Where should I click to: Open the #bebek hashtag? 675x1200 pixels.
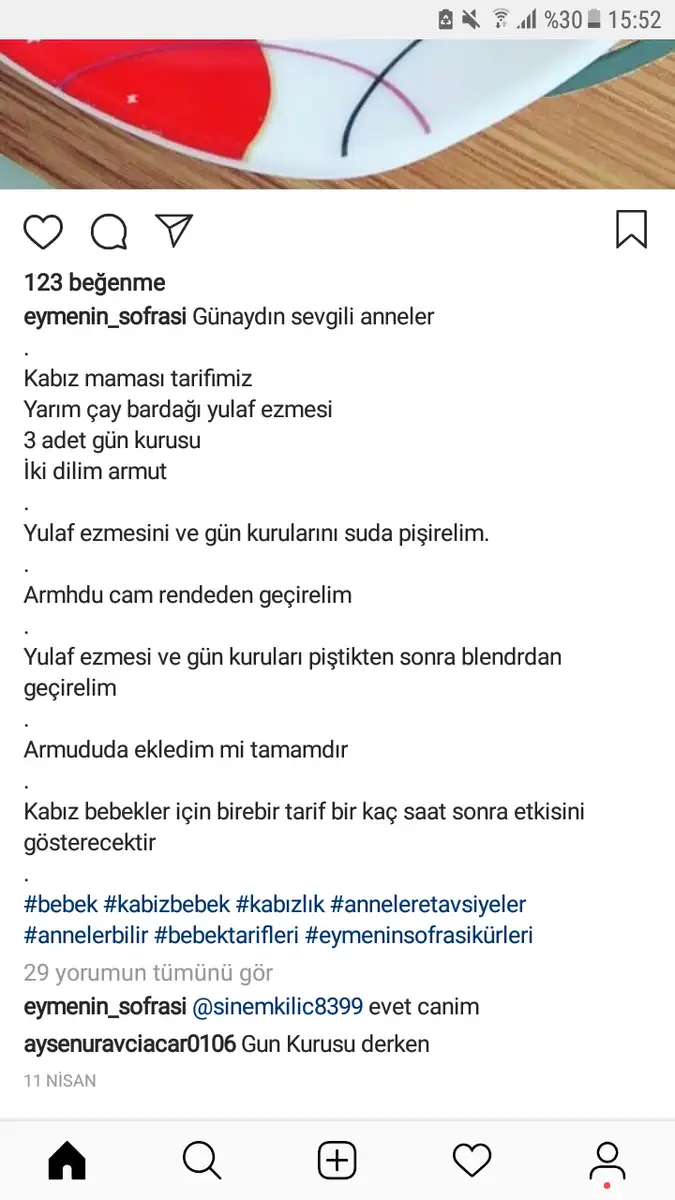pos(61,905)
